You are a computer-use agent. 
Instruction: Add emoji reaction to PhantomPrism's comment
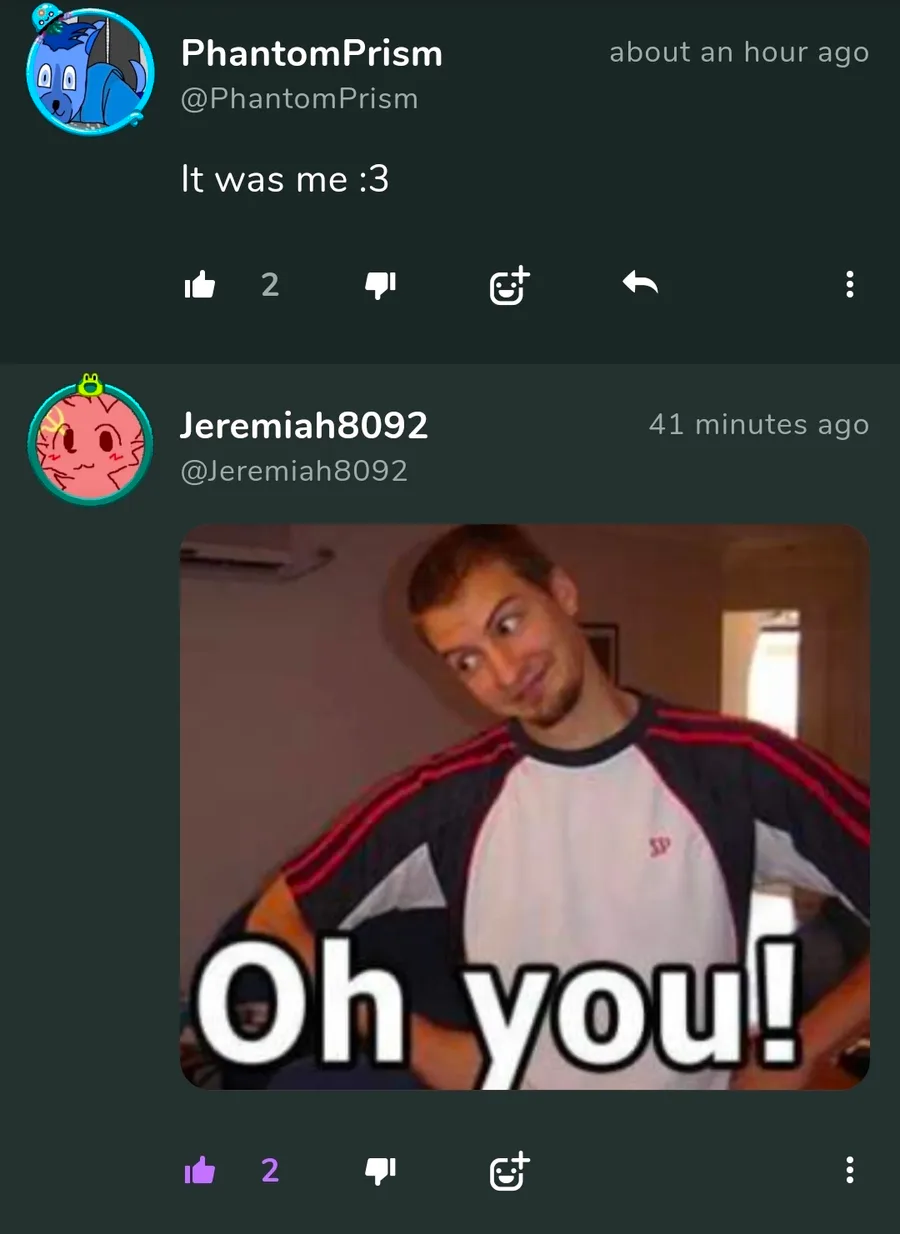pyautogui.click(x=509, y=286)
